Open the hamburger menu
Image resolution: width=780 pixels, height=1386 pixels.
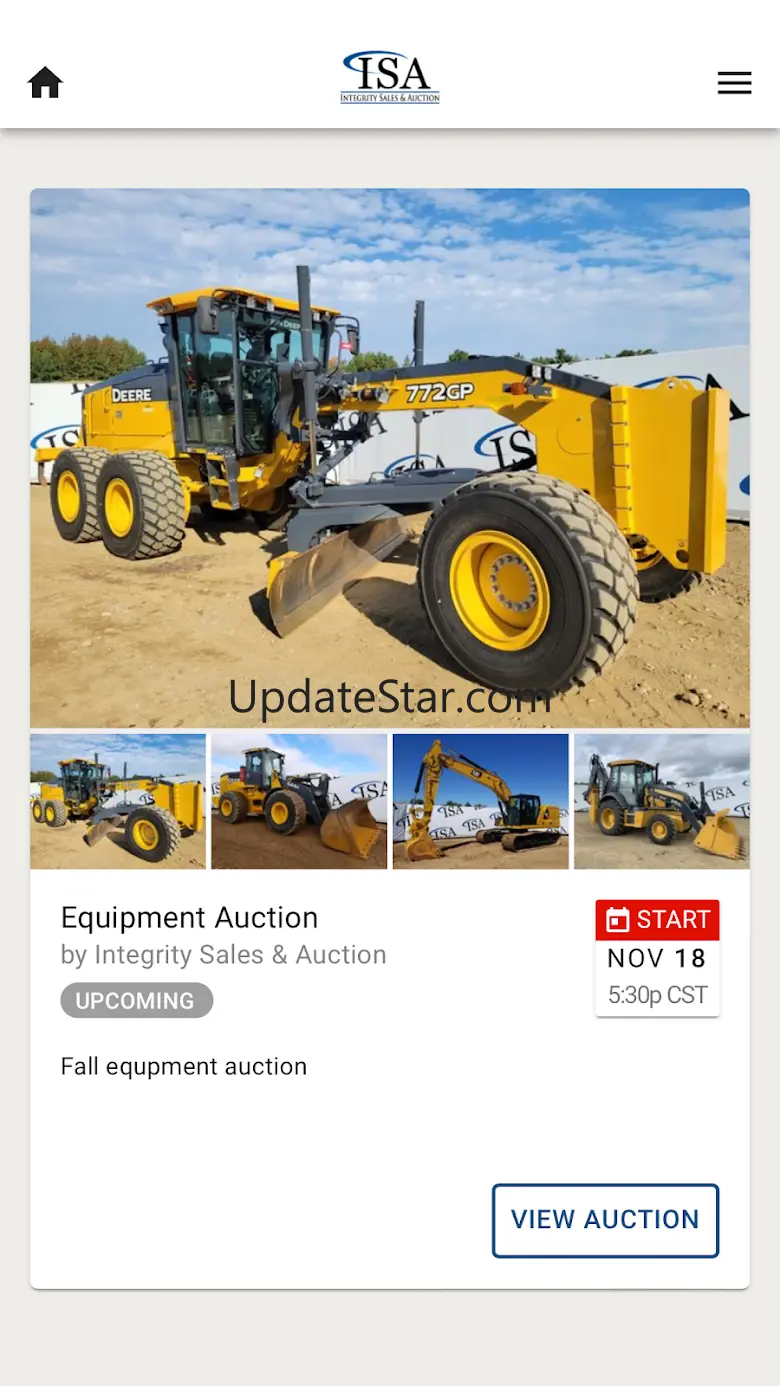734,83
